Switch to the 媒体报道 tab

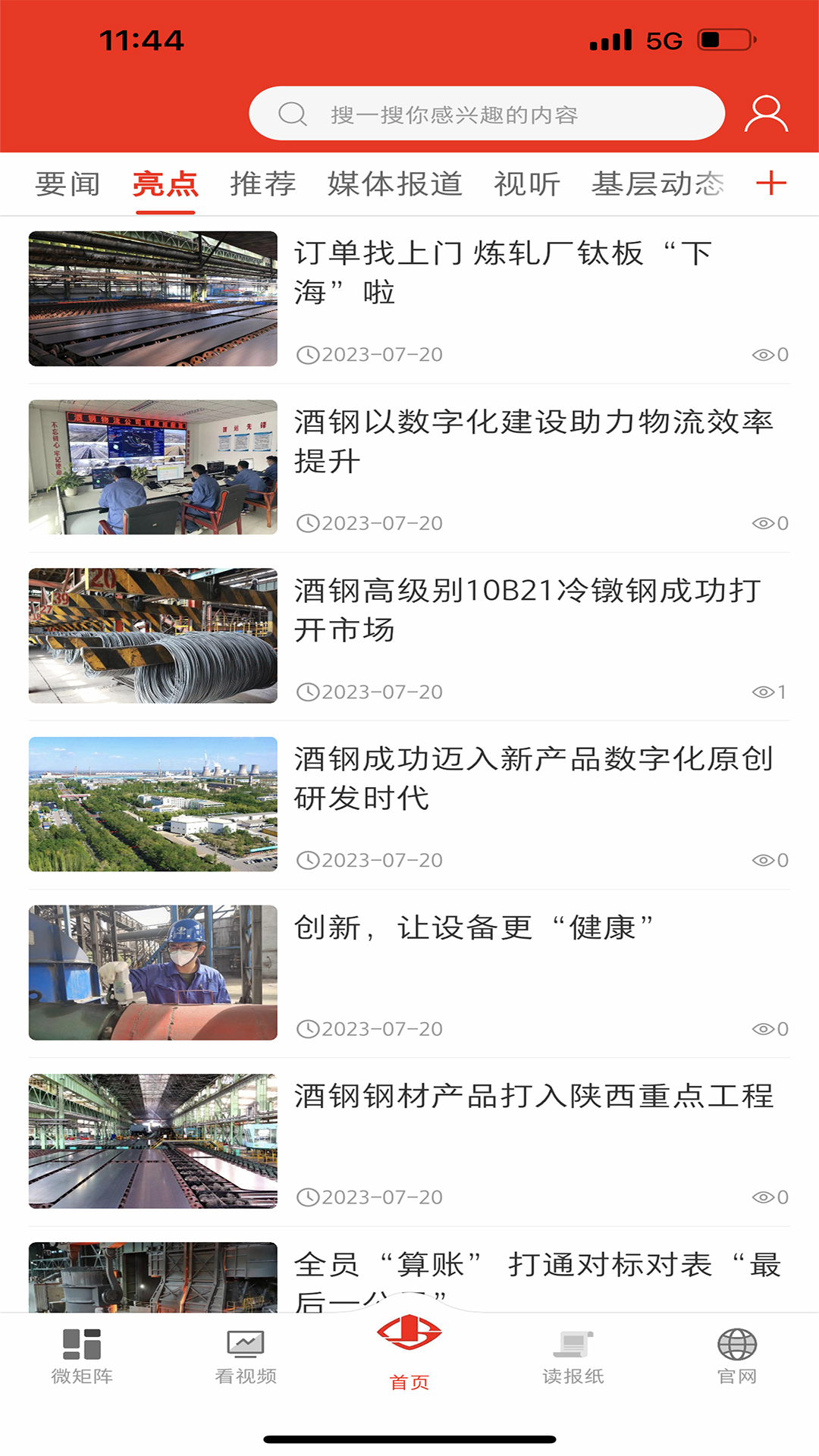(x=395, y=184)
